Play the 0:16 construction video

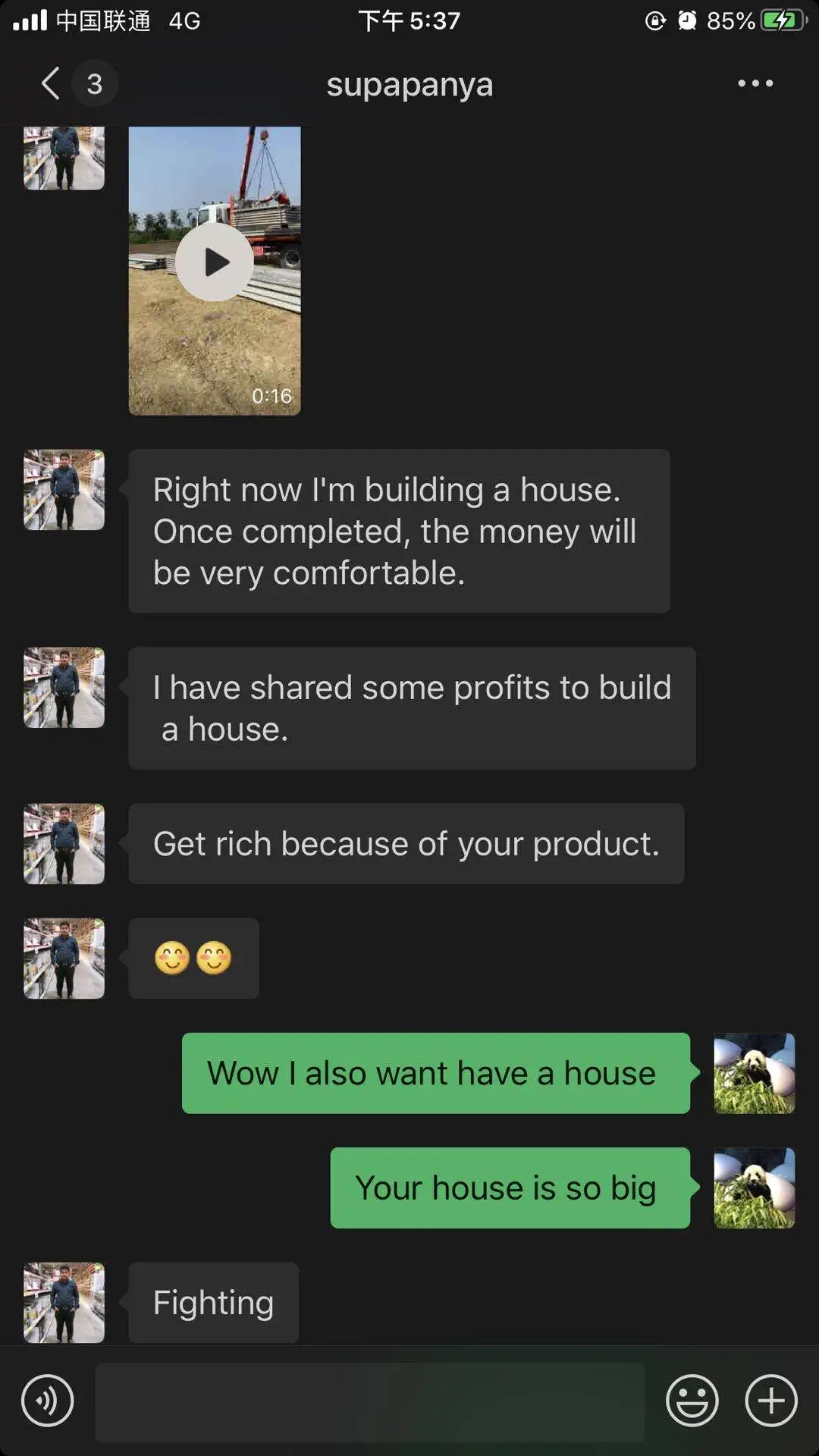(x=215, y=262)
